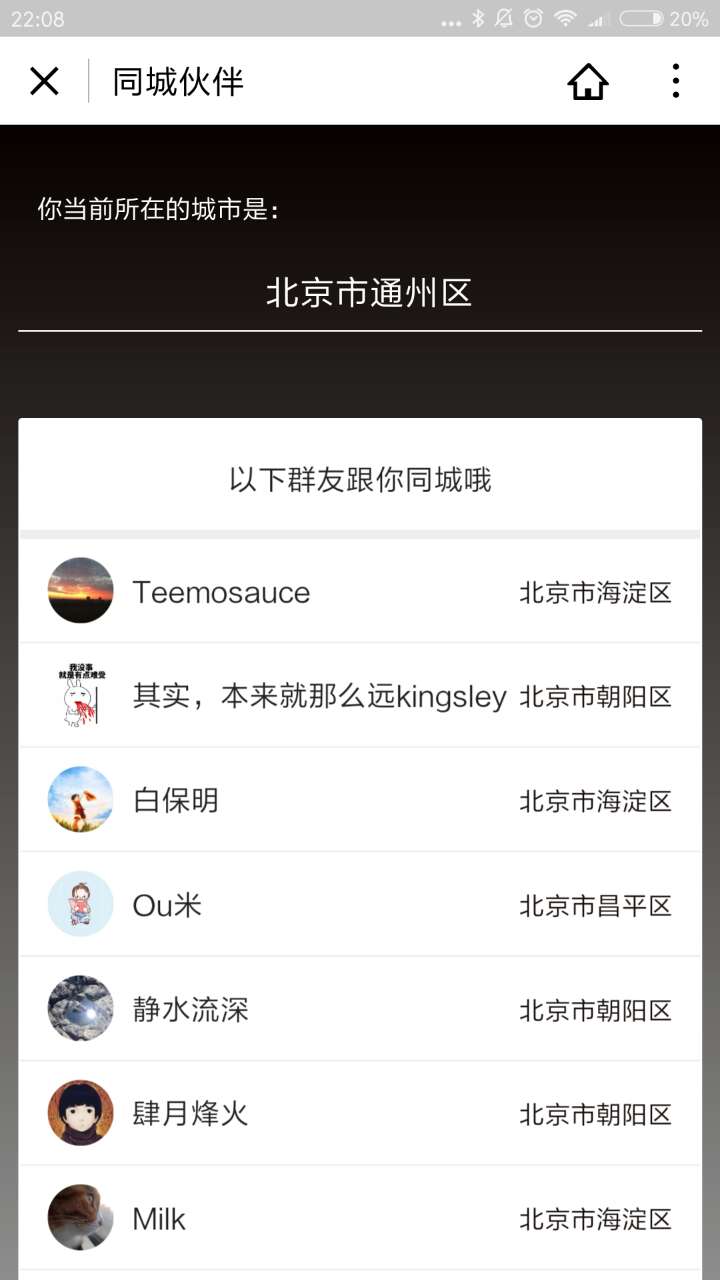Go to the home icon
Viewport: 720px width, 1280px height.
pos(588,81)
